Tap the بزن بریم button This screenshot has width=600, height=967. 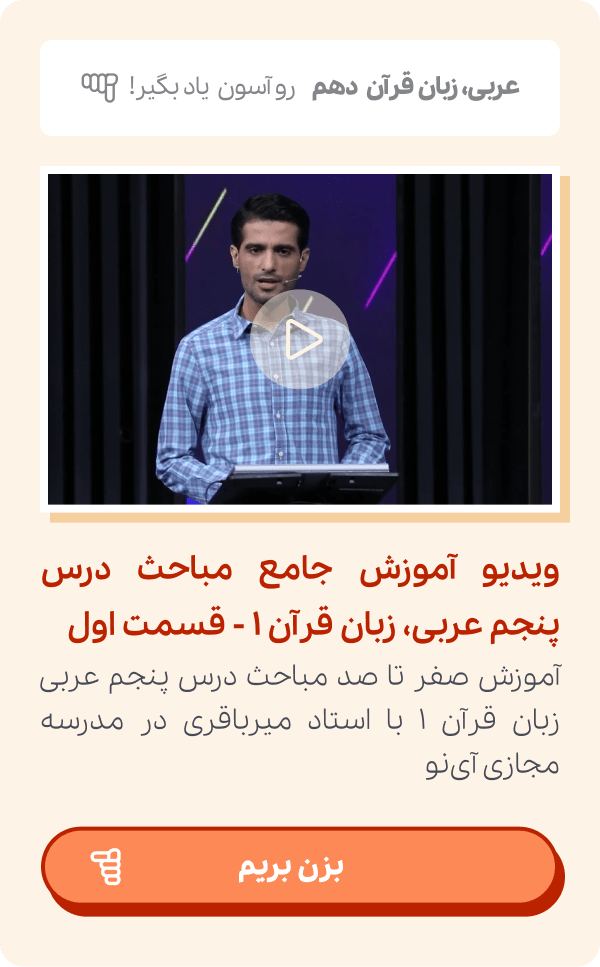tap(299, 867)
